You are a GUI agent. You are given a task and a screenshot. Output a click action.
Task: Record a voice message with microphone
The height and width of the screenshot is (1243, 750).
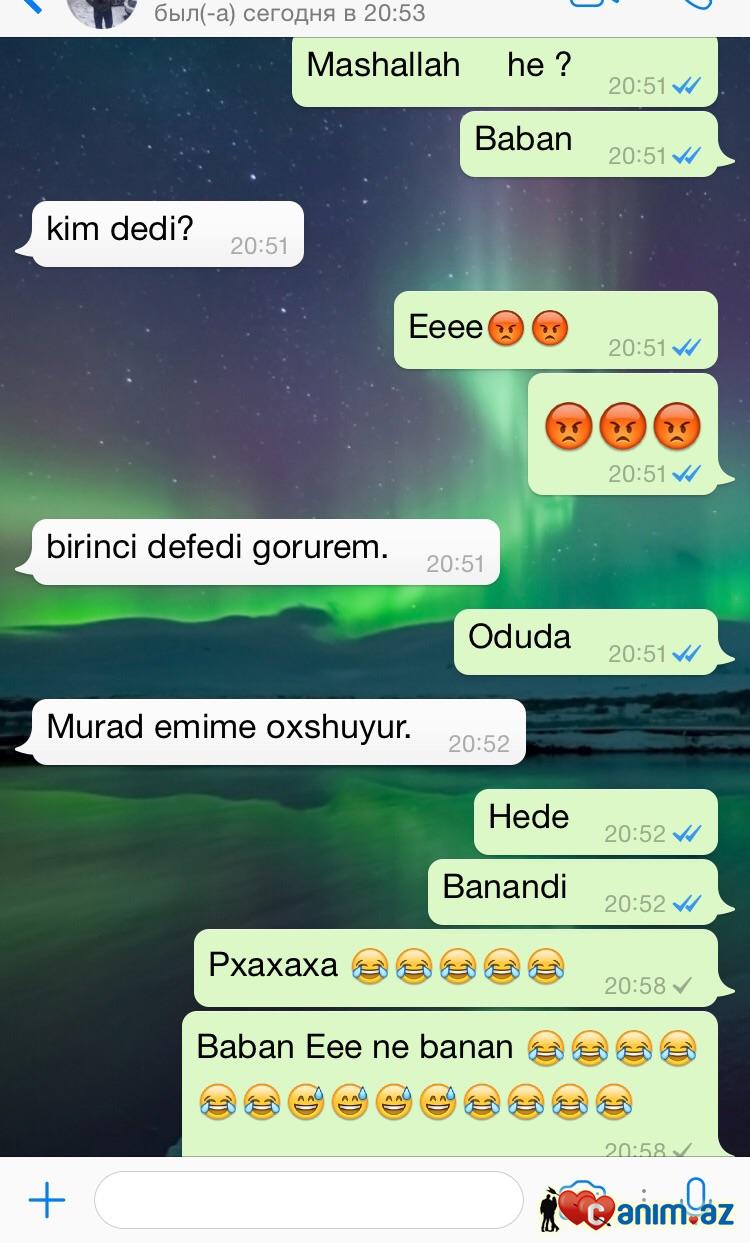[696, 1195]
